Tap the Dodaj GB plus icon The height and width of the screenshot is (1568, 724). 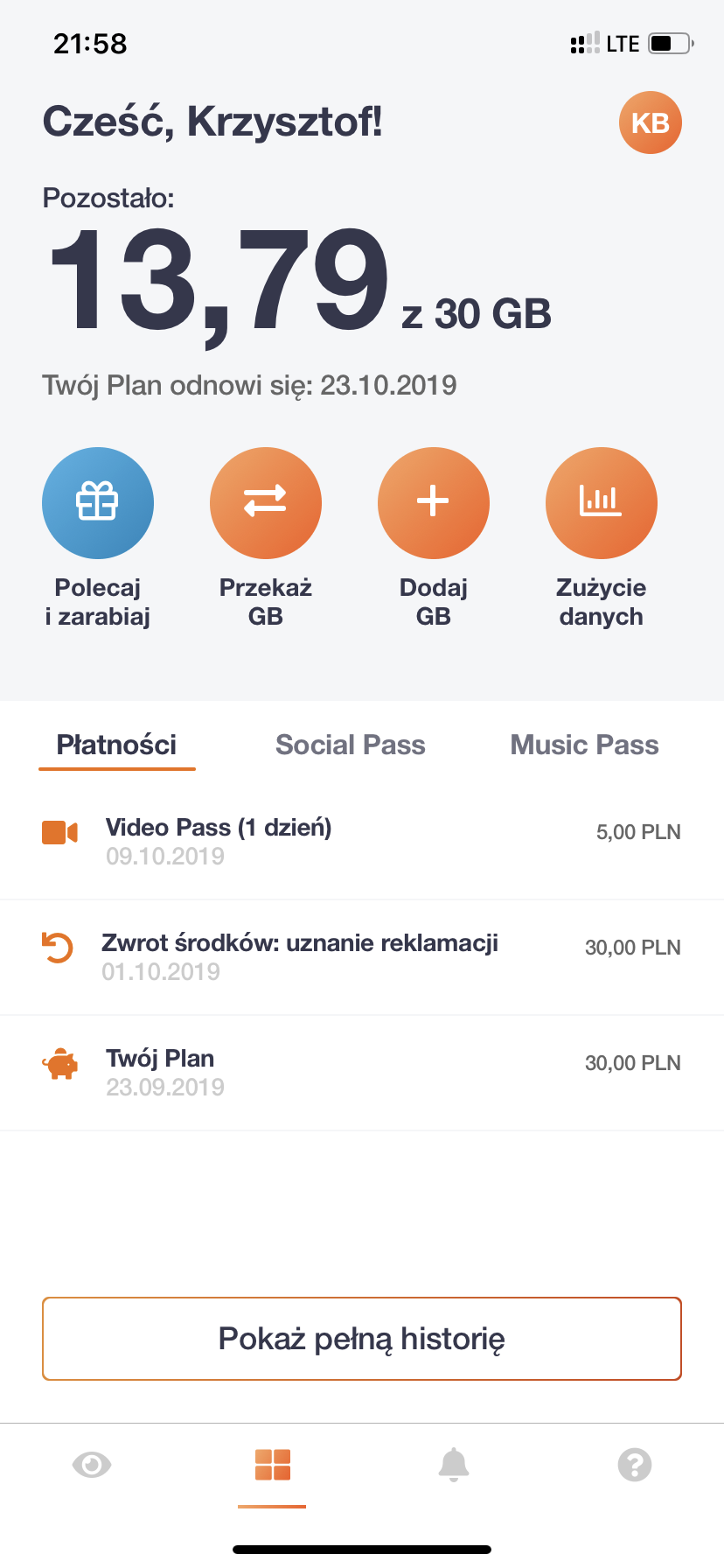pos(434,503)
